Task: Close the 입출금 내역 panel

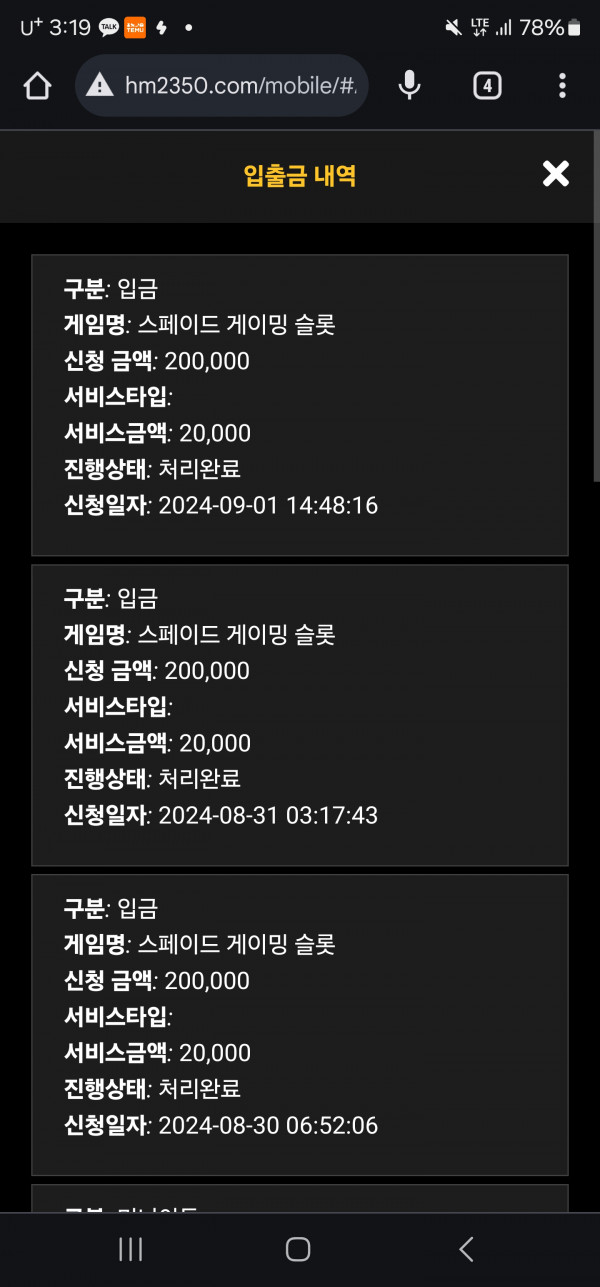Action: coord(555,174)
